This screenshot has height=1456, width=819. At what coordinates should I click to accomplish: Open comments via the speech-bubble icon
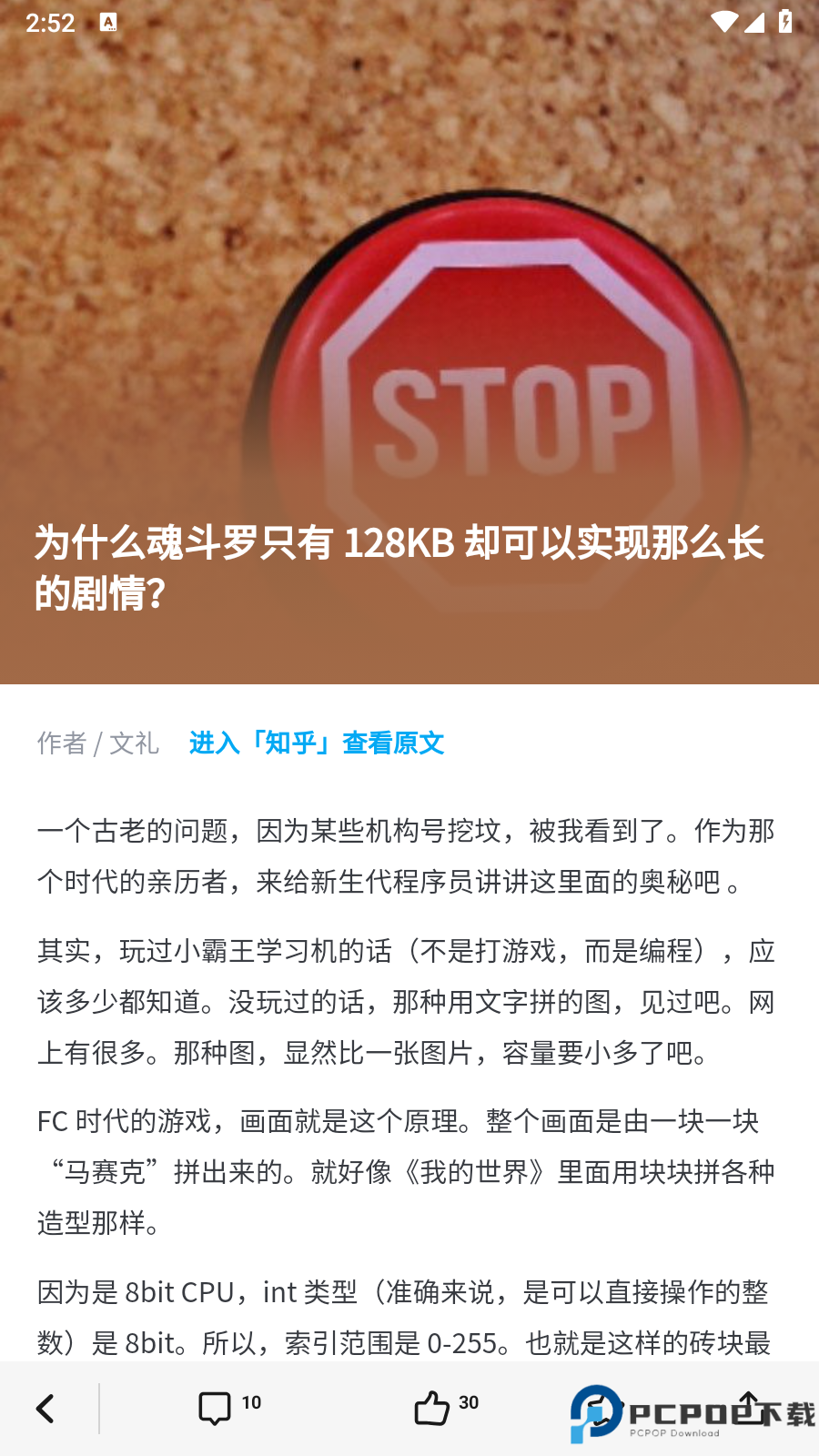tap(217, 1407)
